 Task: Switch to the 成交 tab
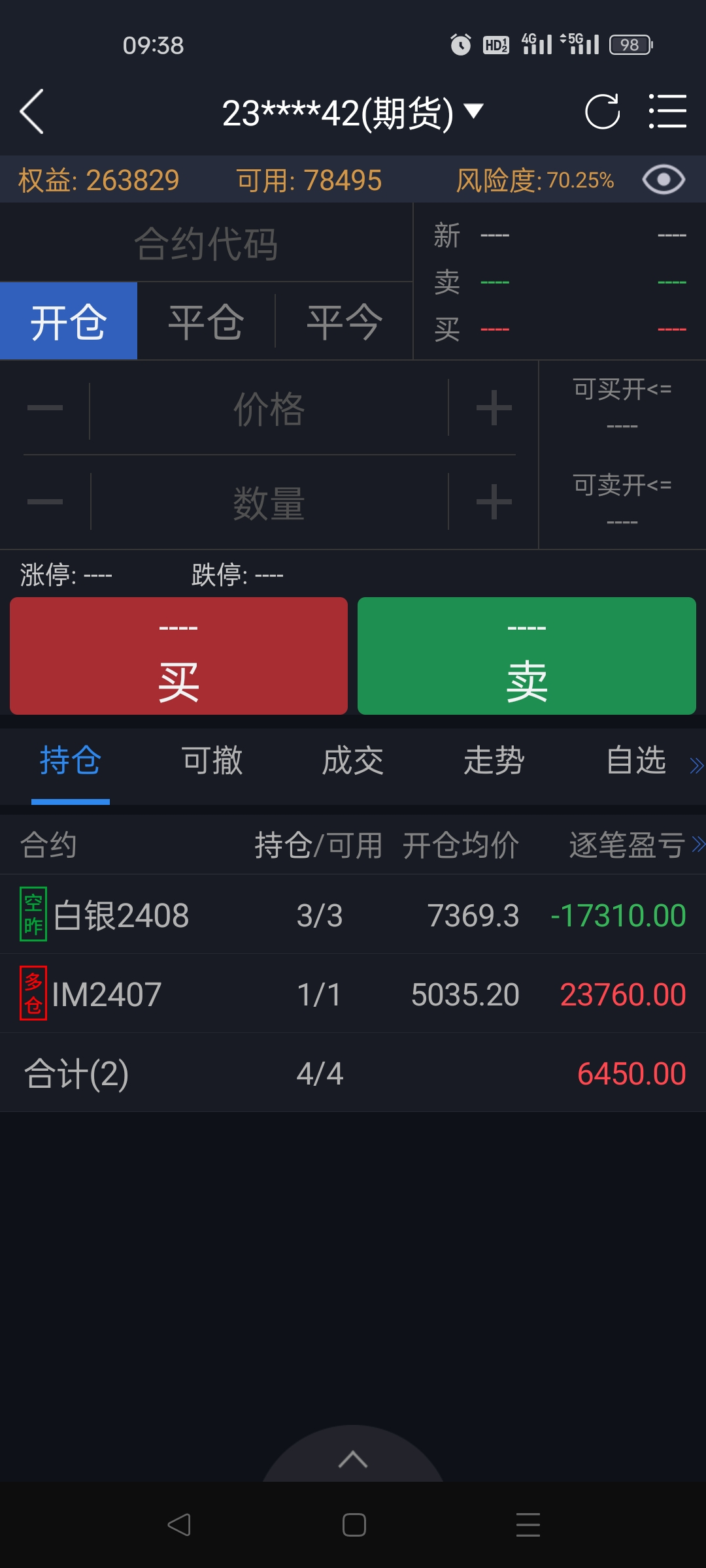click(x=353, y=761)
